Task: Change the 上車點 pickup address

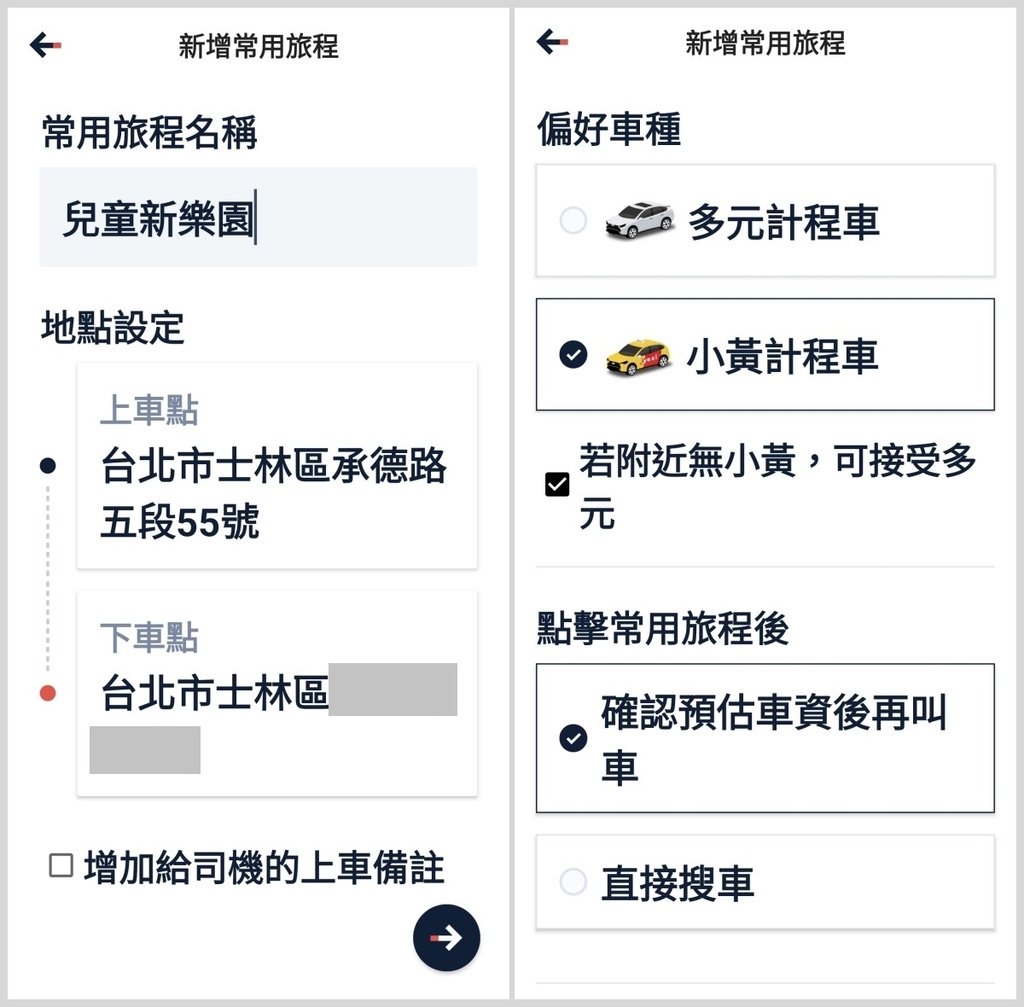Action: coord(276,466)
